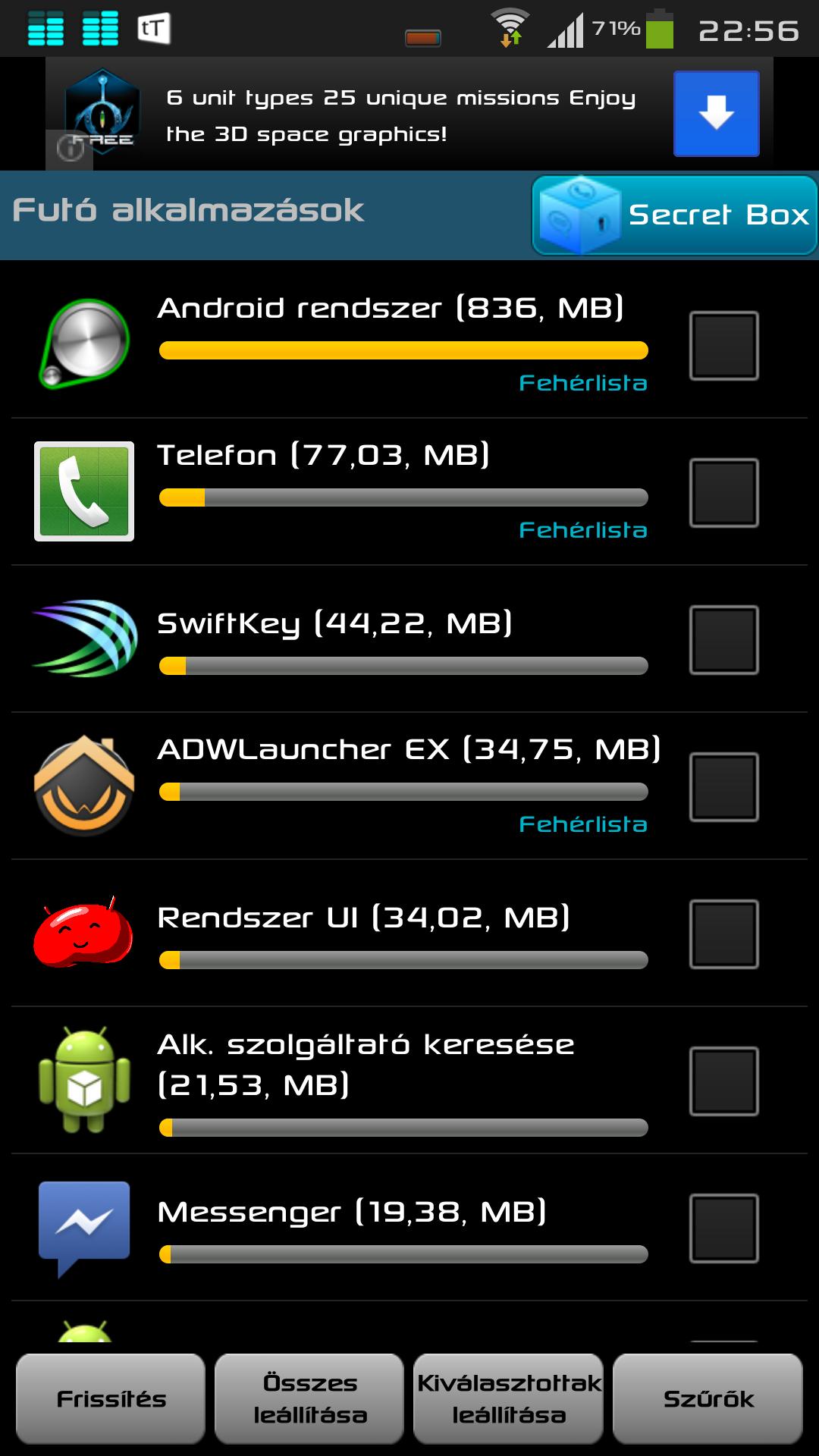This screenshot has height=1456, width=819.
Task: Tap the ad info icon
Action: pos(71,149)
